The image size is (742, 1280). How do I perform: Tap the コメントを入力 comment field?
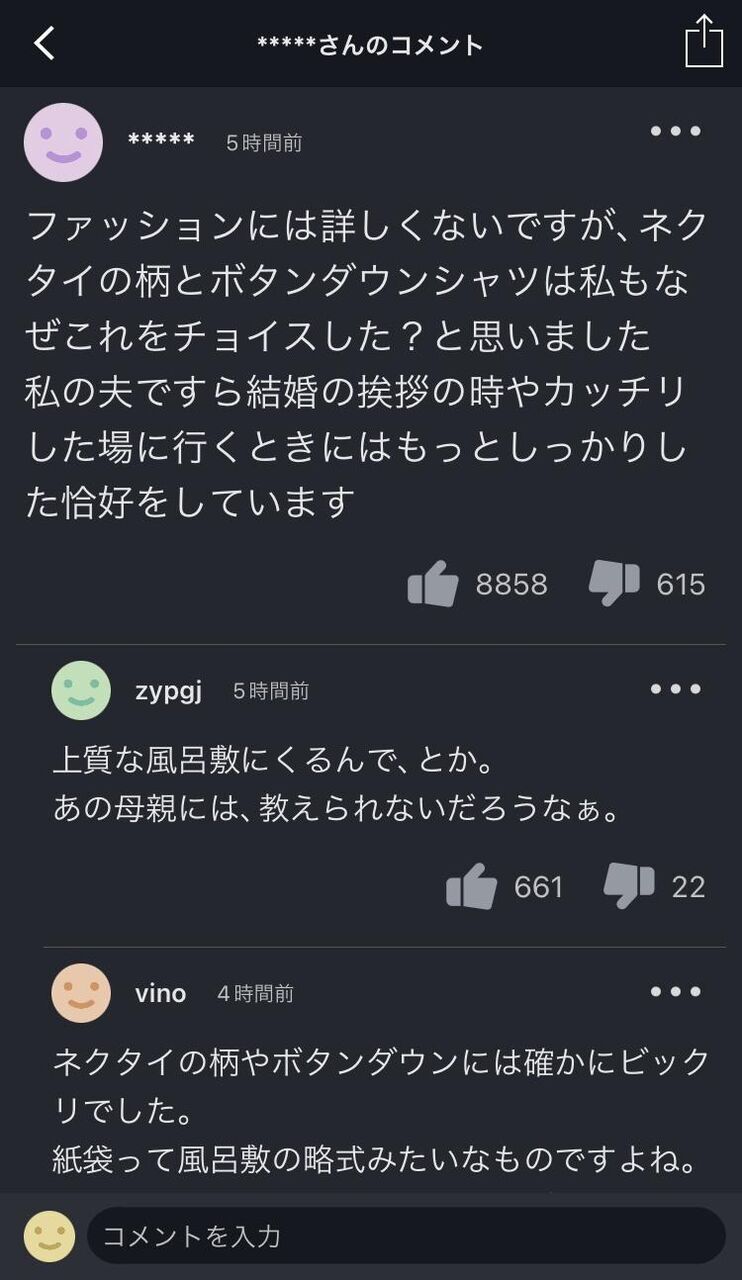tap(406, 1236)
